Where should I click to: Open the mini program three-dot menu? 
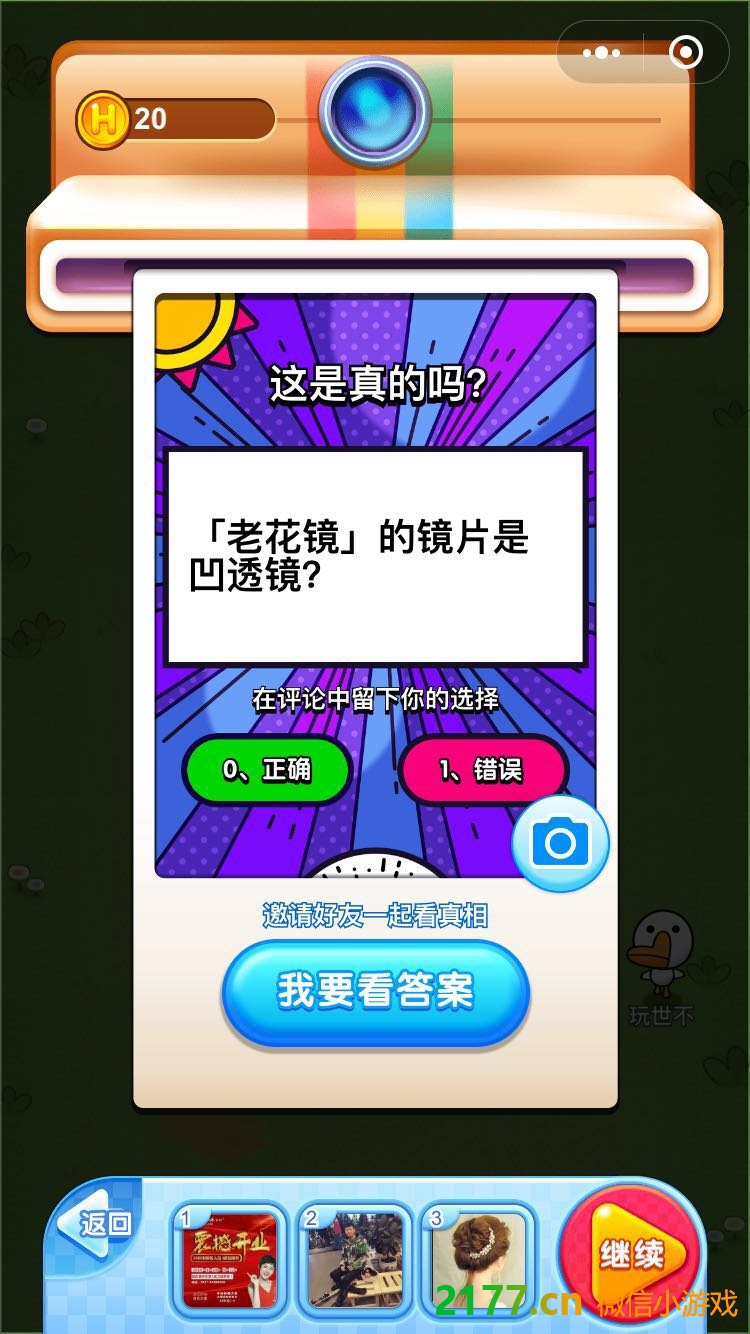coord(601,52)
